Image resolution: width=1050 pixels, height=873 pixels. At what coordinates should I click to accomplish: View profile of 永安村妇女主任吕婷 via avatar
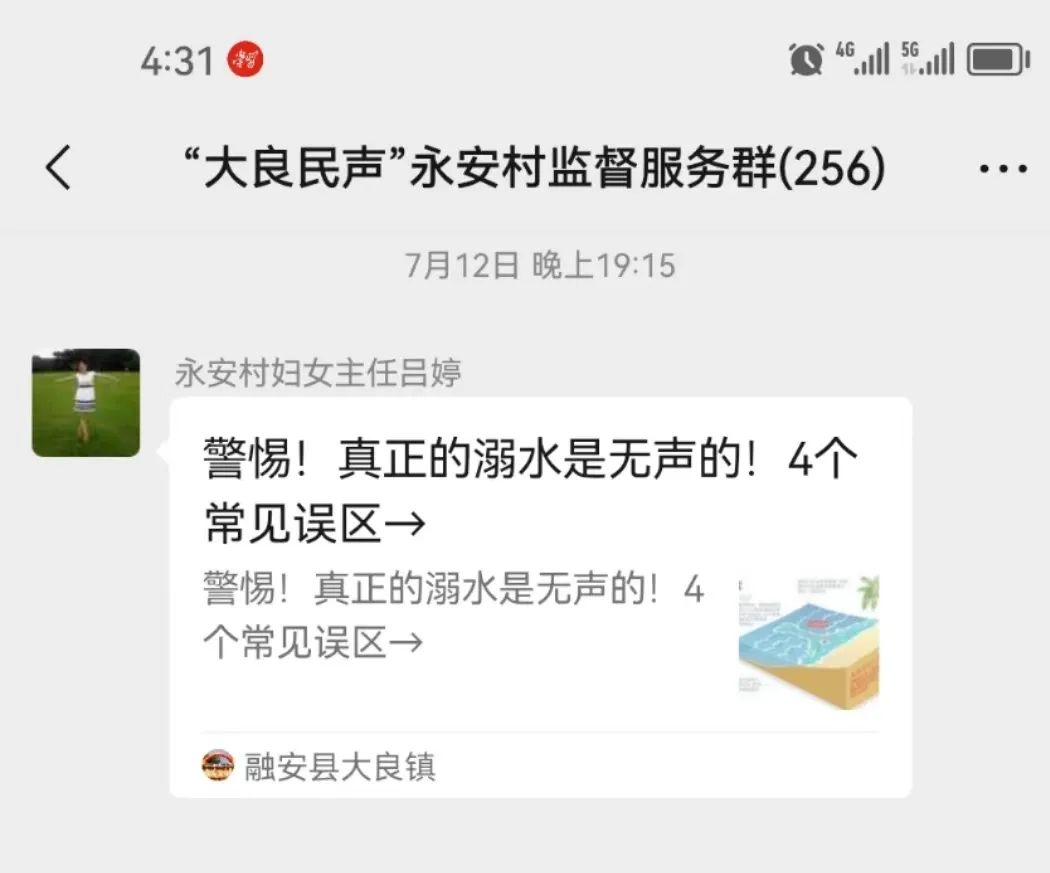point(86,403)
